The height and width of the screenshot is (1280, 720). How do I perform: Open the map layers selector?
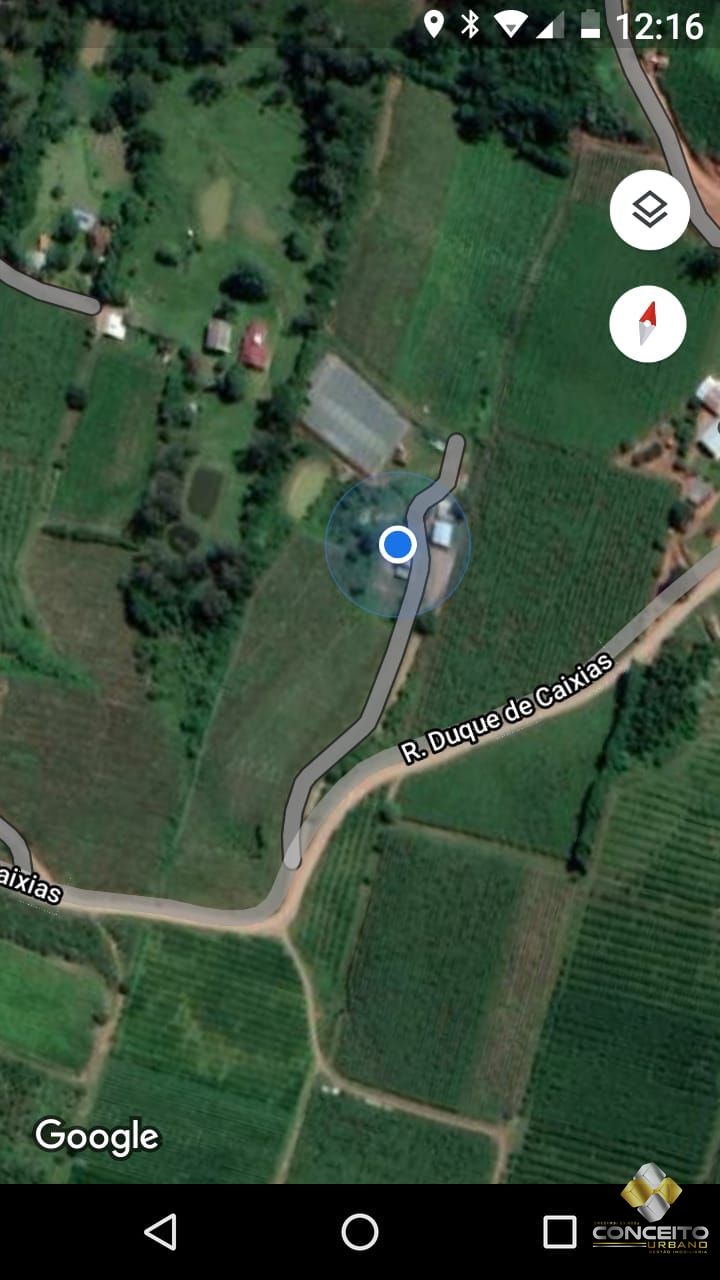point(649,210)
